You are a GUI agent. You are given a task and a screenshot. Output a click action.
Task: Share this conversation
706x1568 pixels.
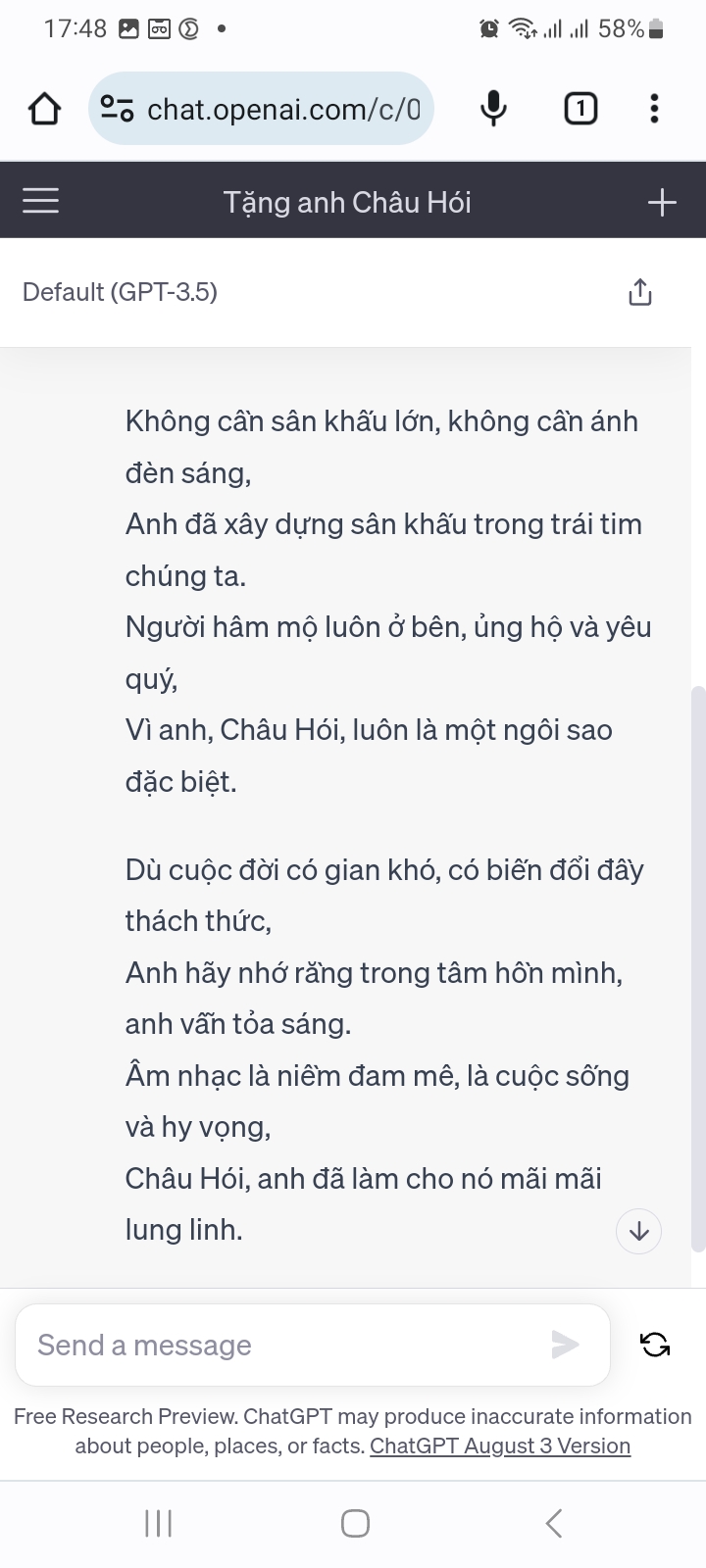point(639,292)
